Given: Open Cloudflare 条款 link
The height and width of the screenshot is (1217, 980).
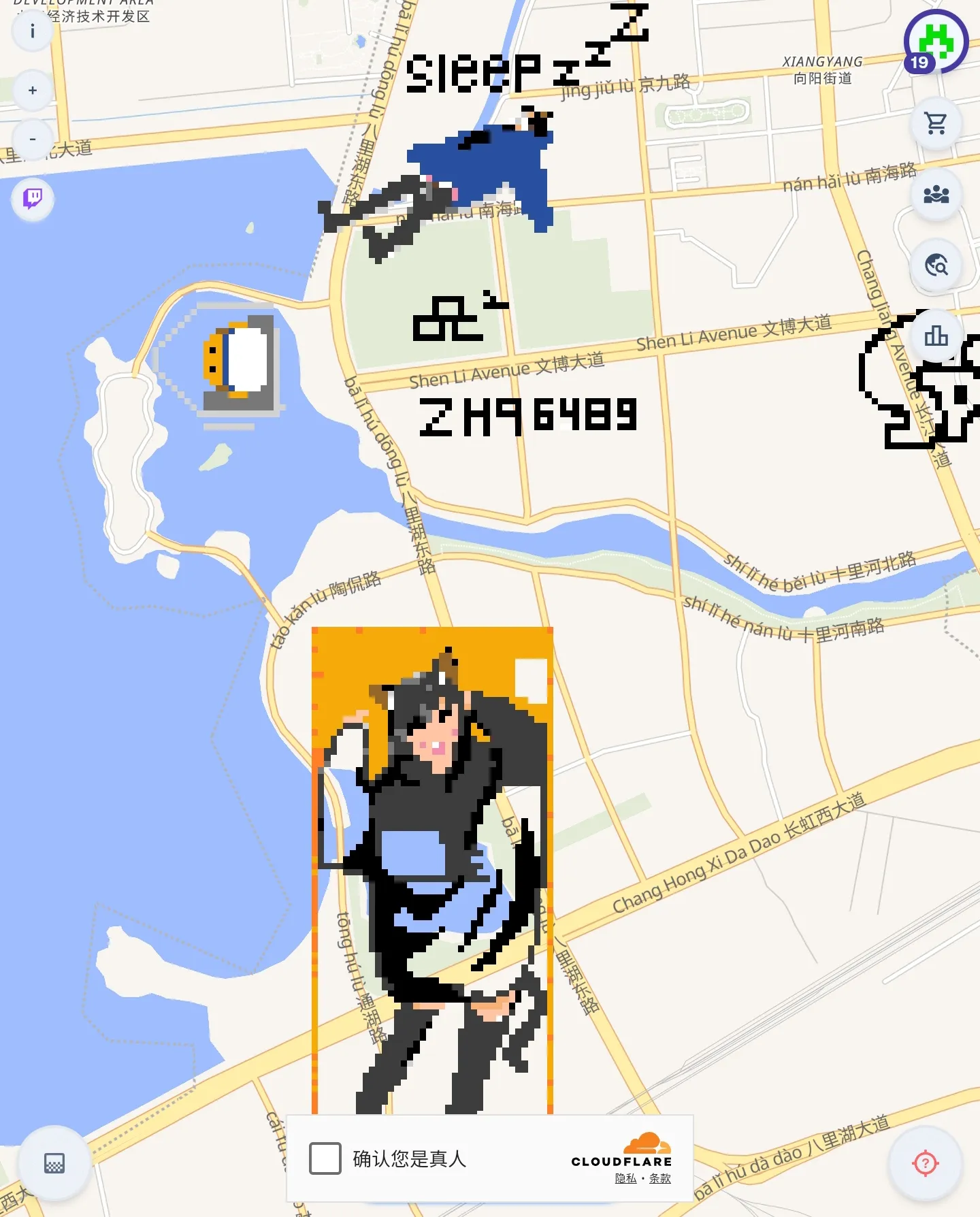Looking at the screenshot, I should (x=659, y=1178).
